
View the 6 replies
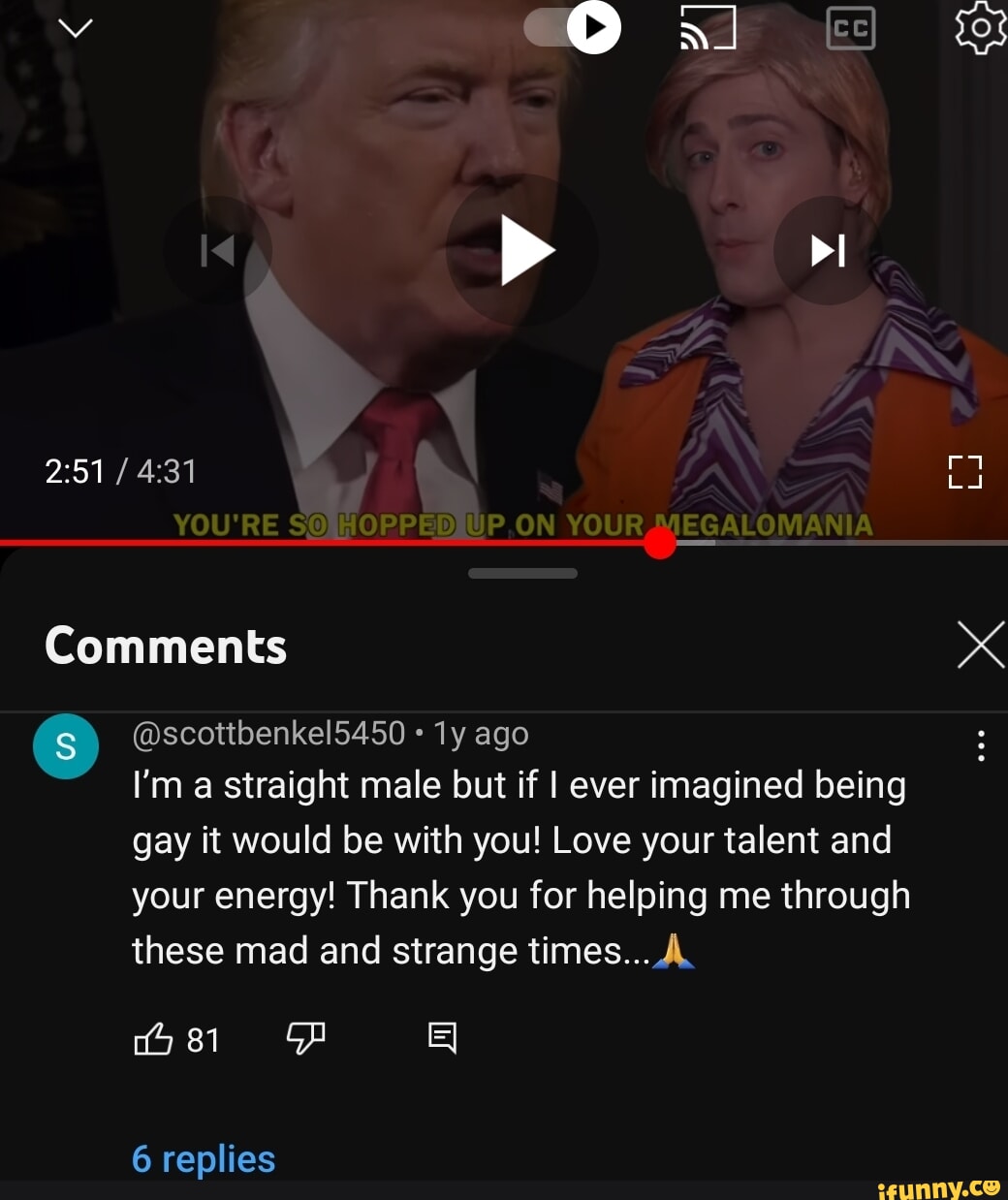pos(204,1158)
